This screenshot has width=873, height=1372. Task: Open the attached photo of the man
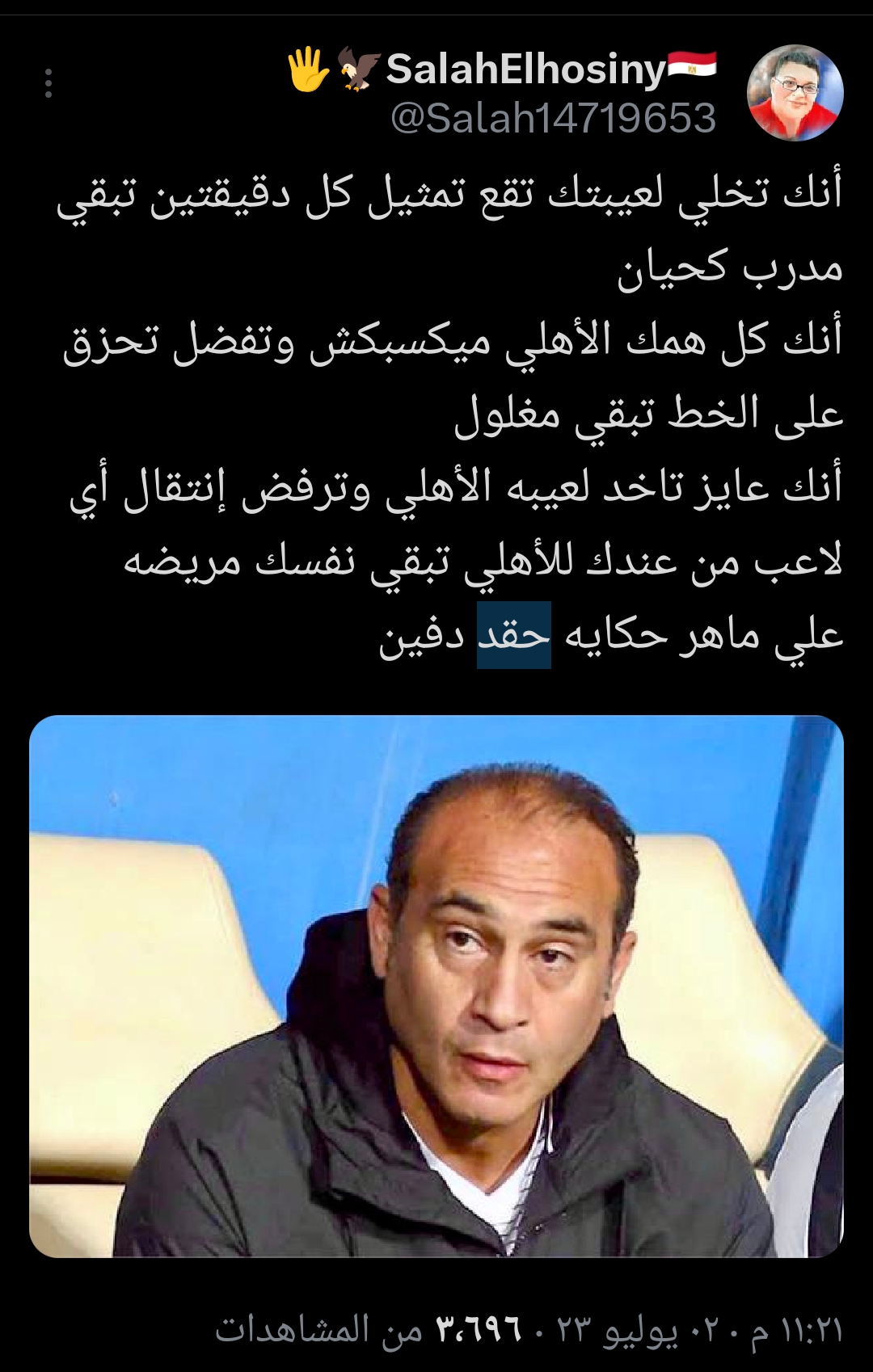point(436,986)
